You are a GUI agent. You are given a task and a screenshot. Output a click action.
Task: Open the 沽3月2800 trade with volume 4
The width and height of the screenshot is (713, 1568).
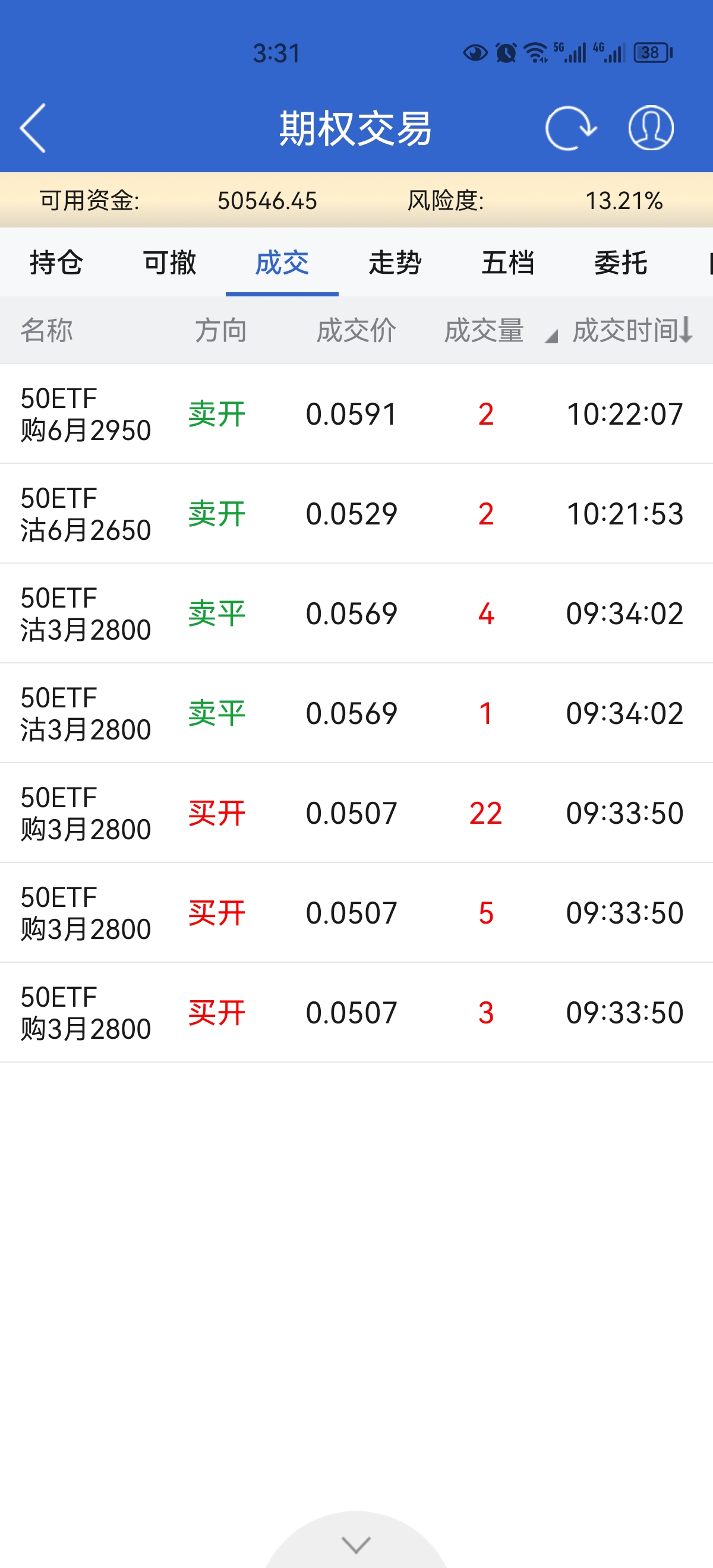(x=356, y=614)
